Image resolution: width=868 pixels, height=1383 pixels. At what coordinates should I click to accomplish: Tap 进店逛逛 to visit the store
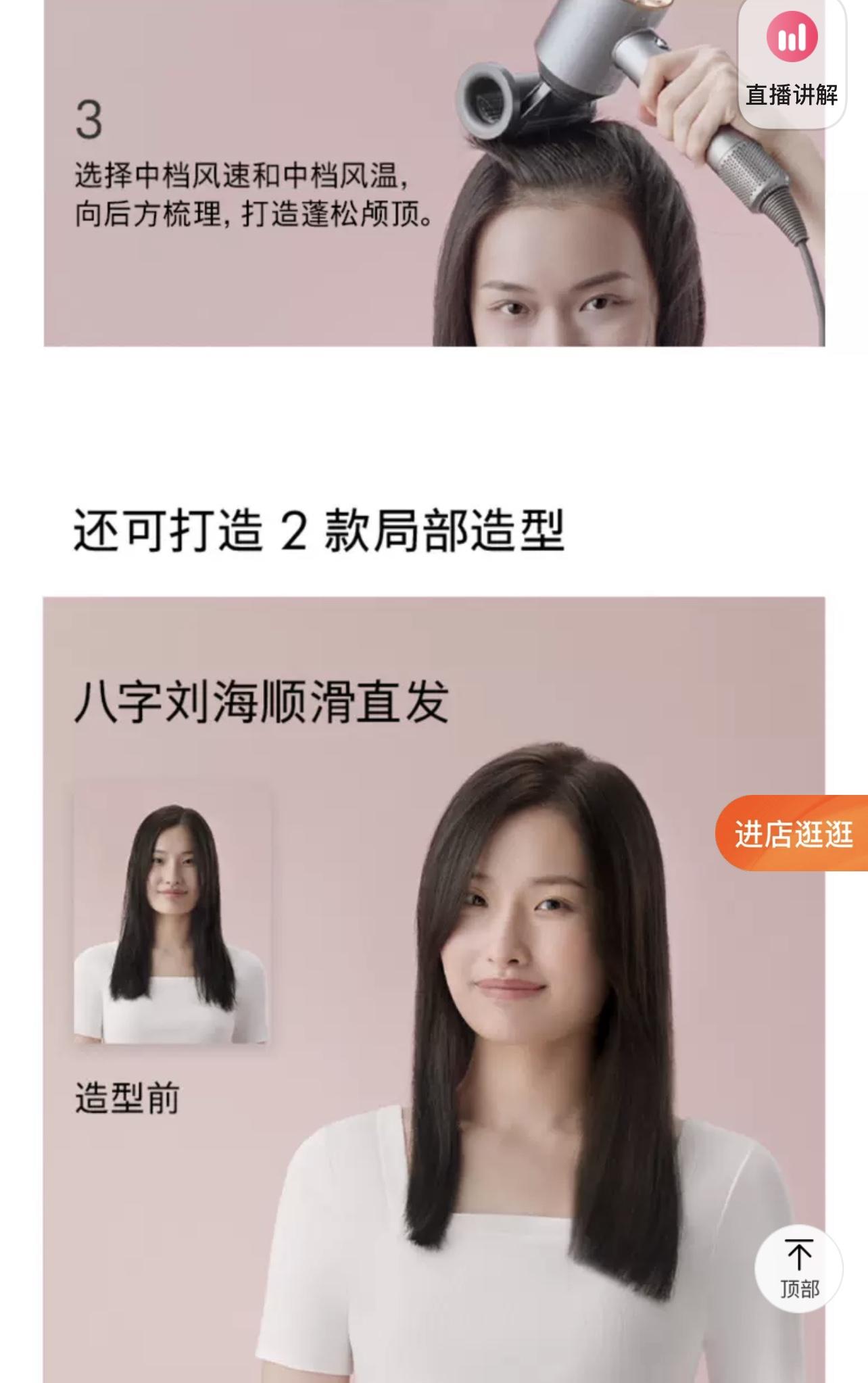pyautogui.click(x=793, y=834)
